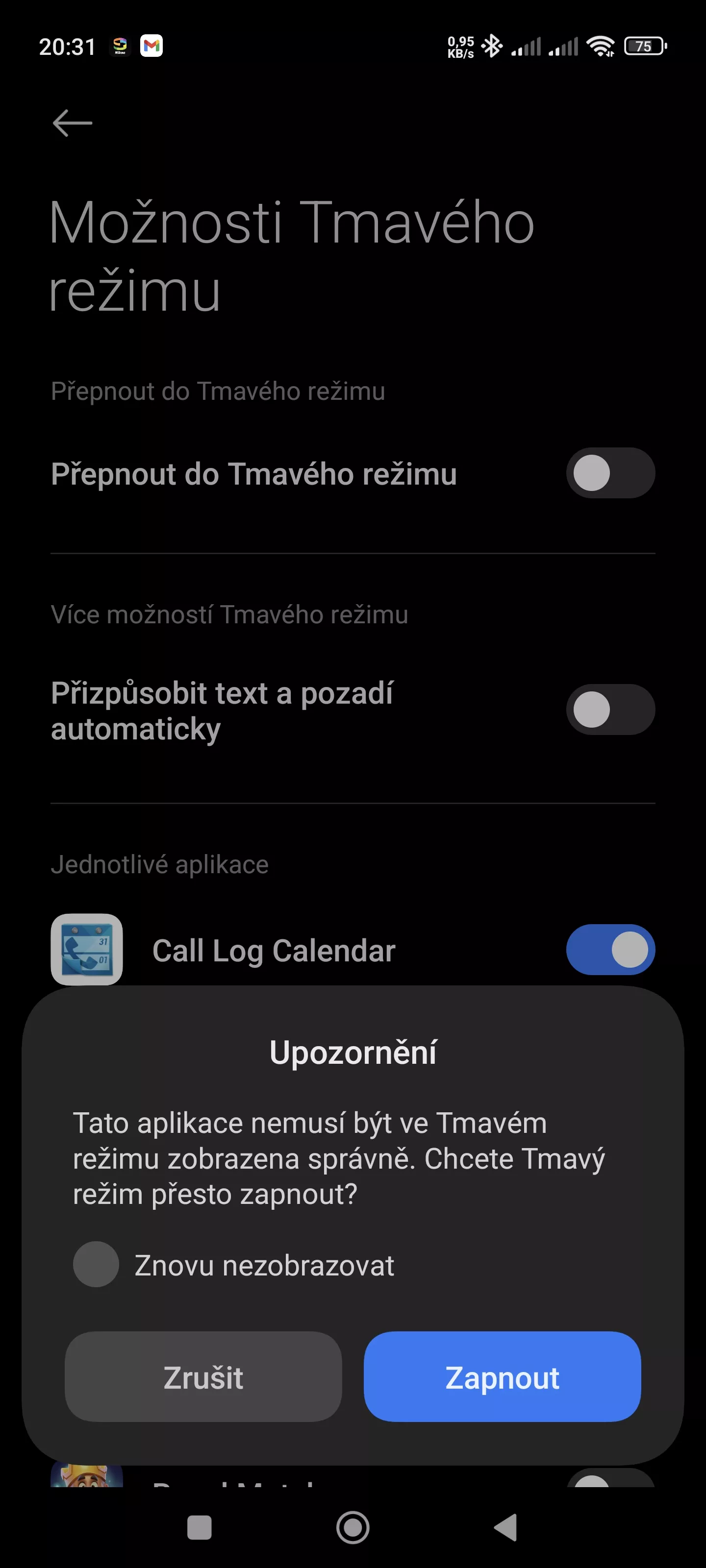Enable Přizpůsobit text a pozadí automaticky
The height and width of the screenshot is (1568, 706).
coord(610,710)
